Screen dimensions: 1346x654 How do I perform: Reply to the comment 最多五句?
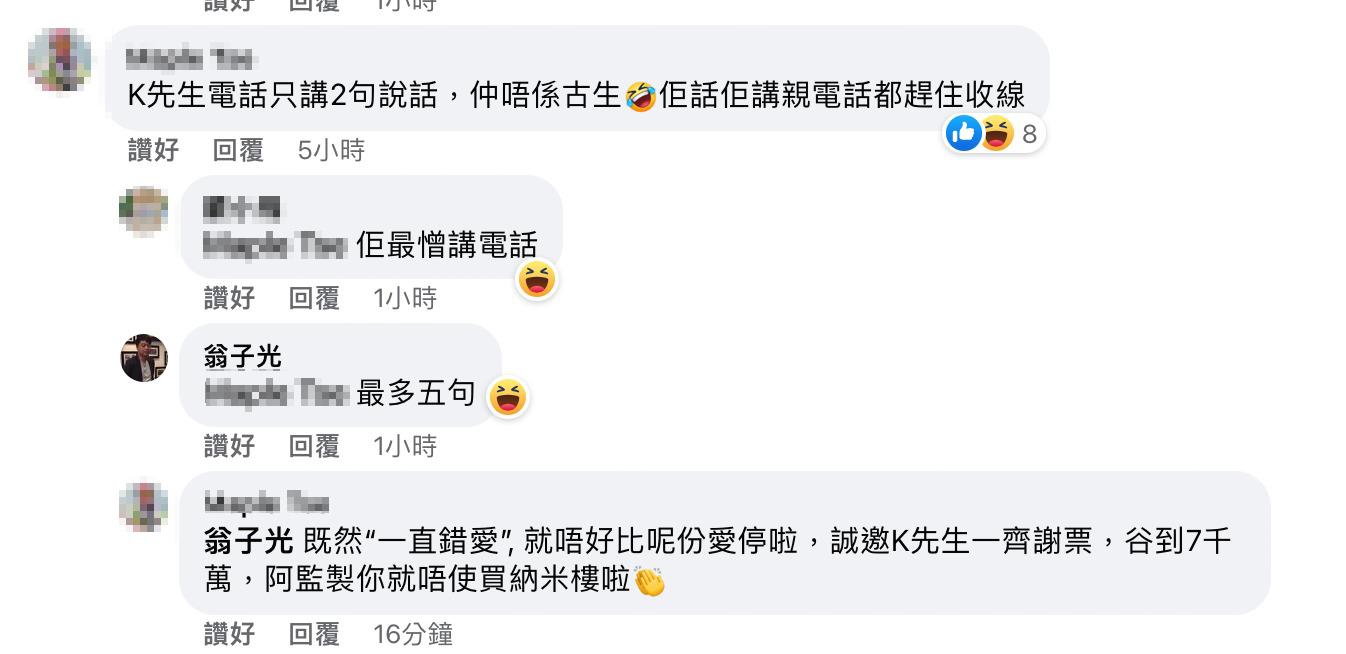click(x=314, y=445)
